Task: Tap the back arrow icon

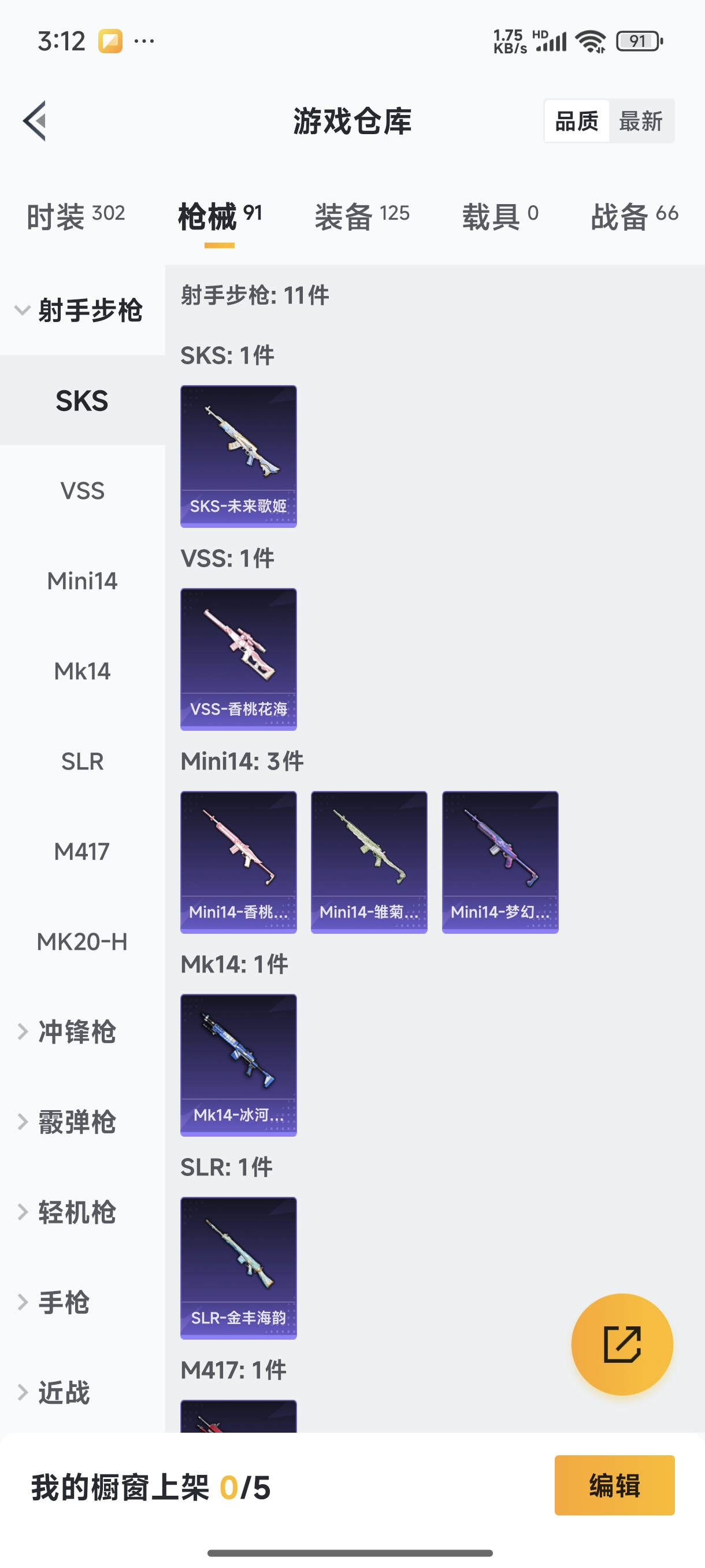Action: (x=35, y=120)
